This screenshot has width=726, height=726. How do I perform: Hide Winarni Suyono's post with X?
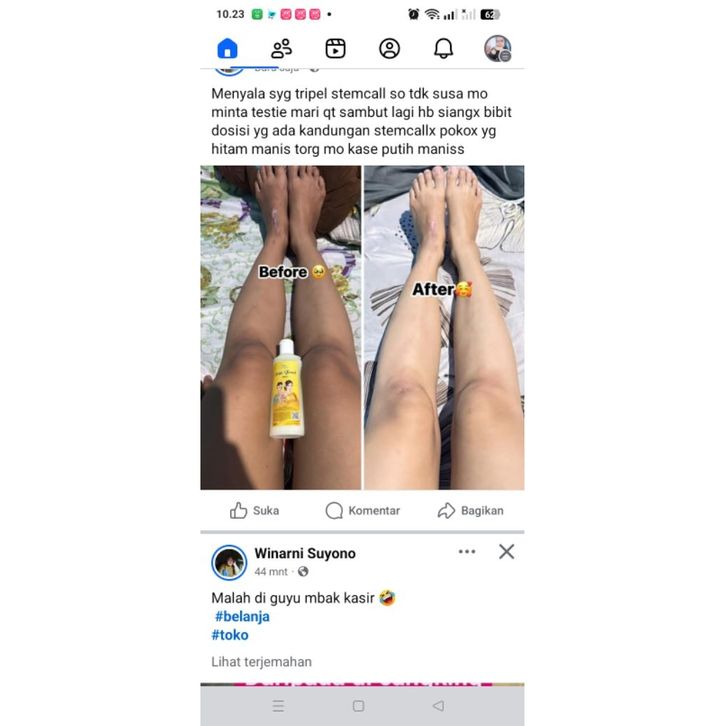point(506,551)
